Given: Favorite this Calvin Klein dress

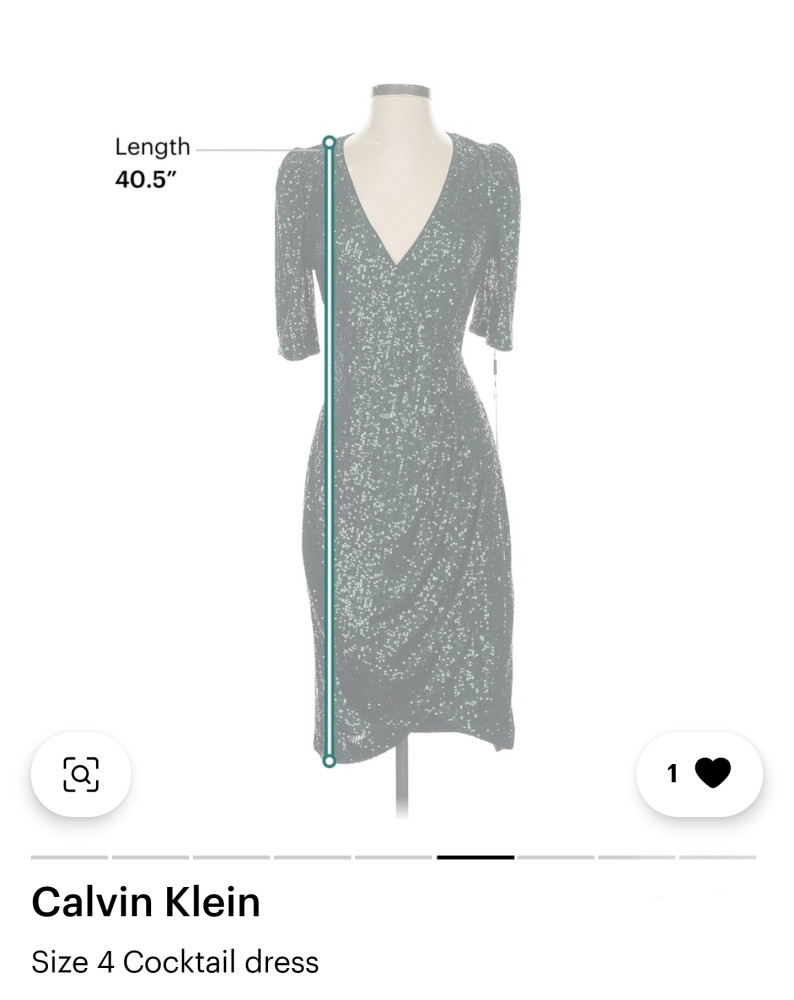Looking at the screenshot, I should (x=700, y=773).
